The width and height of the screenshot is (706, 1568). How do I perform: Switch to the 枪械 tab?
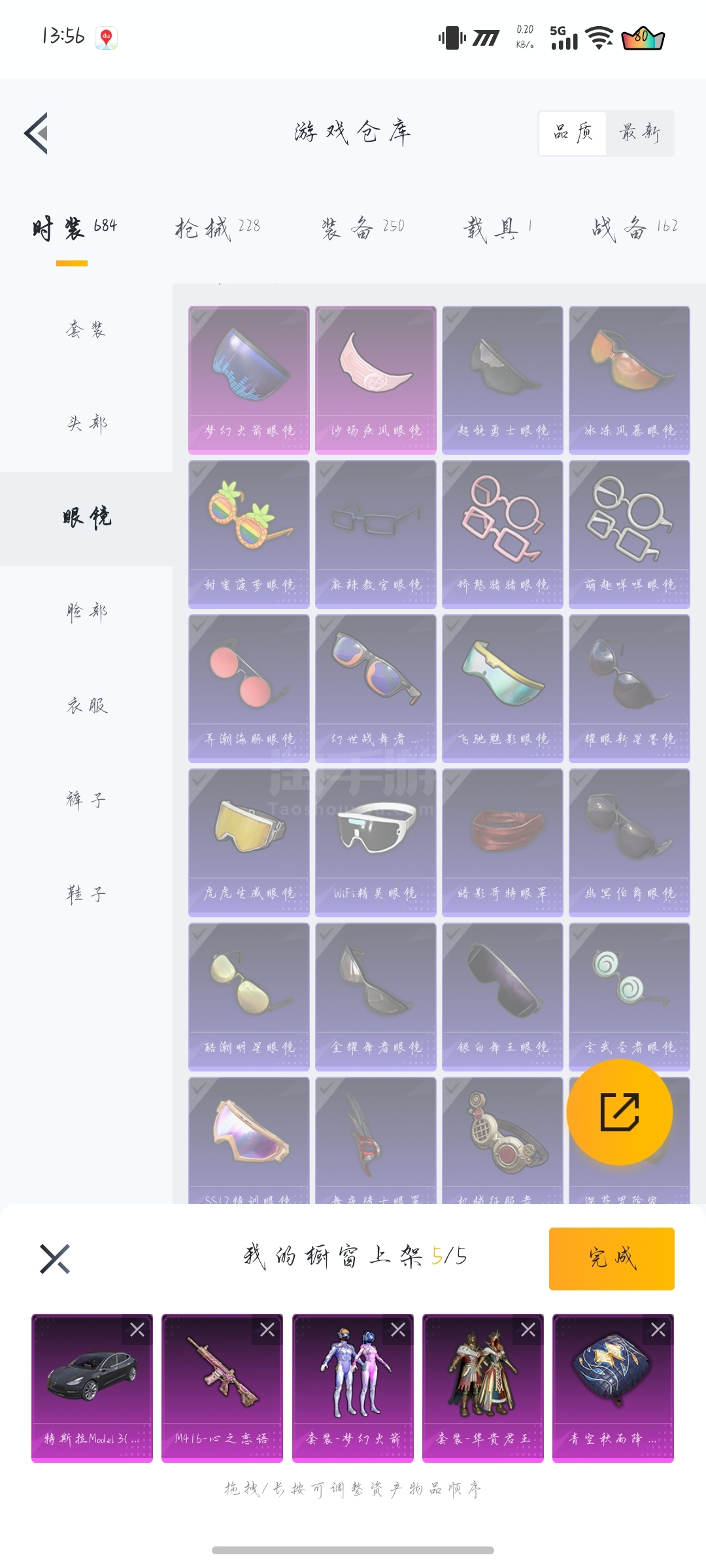click(x=217, y=228)
